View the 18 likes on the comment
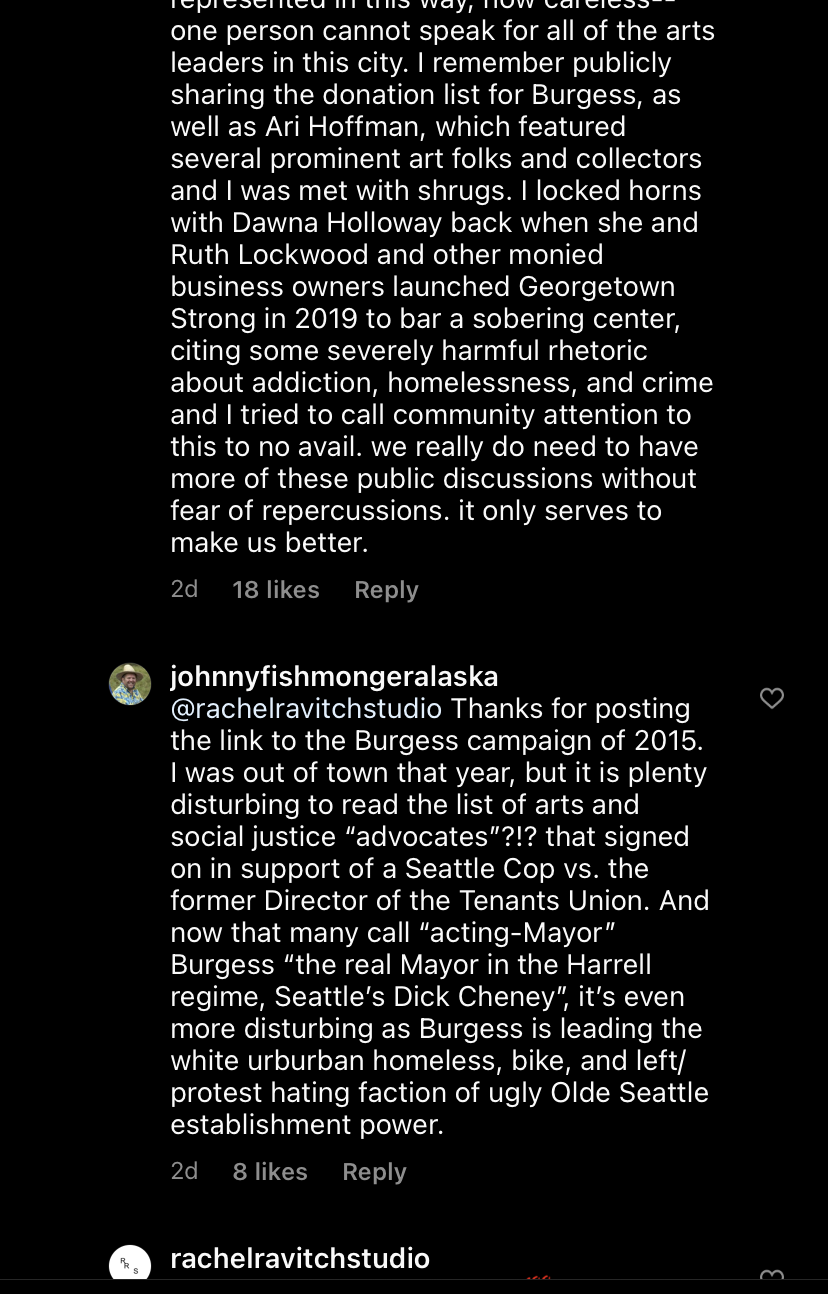 275,589
